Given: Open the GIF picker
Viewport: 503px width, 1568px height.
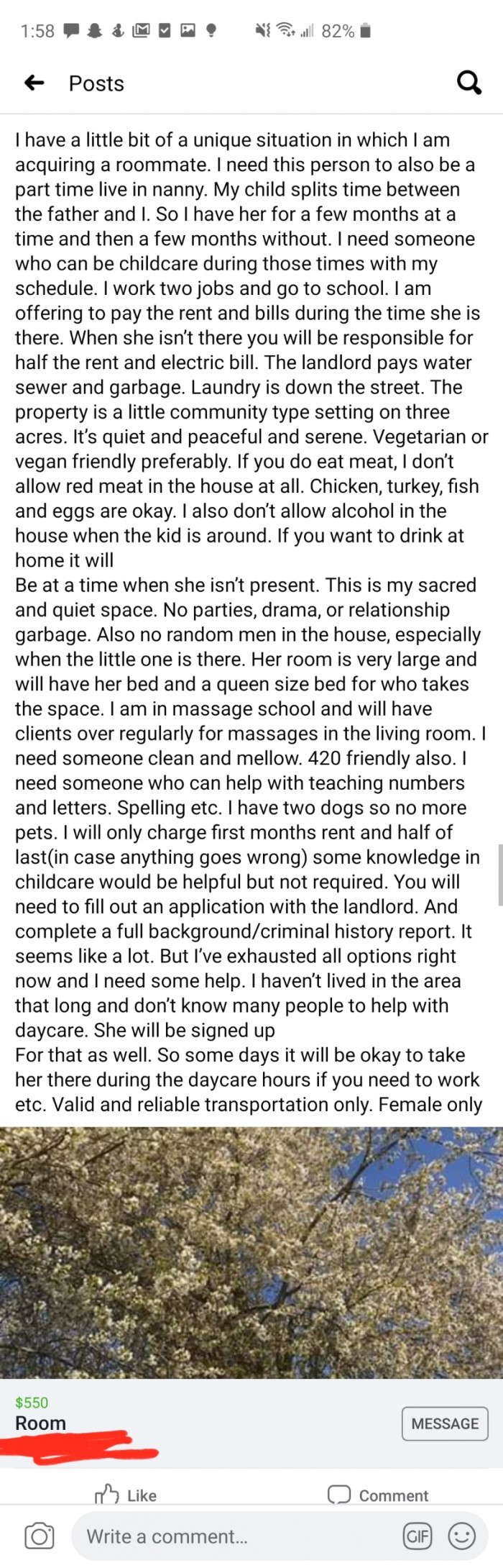Looking at the screenshot, I should pyautogui.click(x=417, y=1536).
